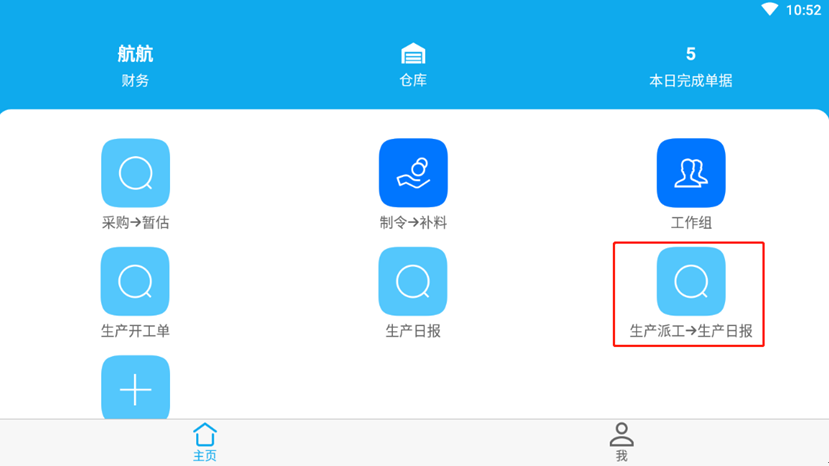Image resolution: width=829 pixels, height=466 pixels.
Task: Go to the 主页 home tab
Action: point(205,441)
